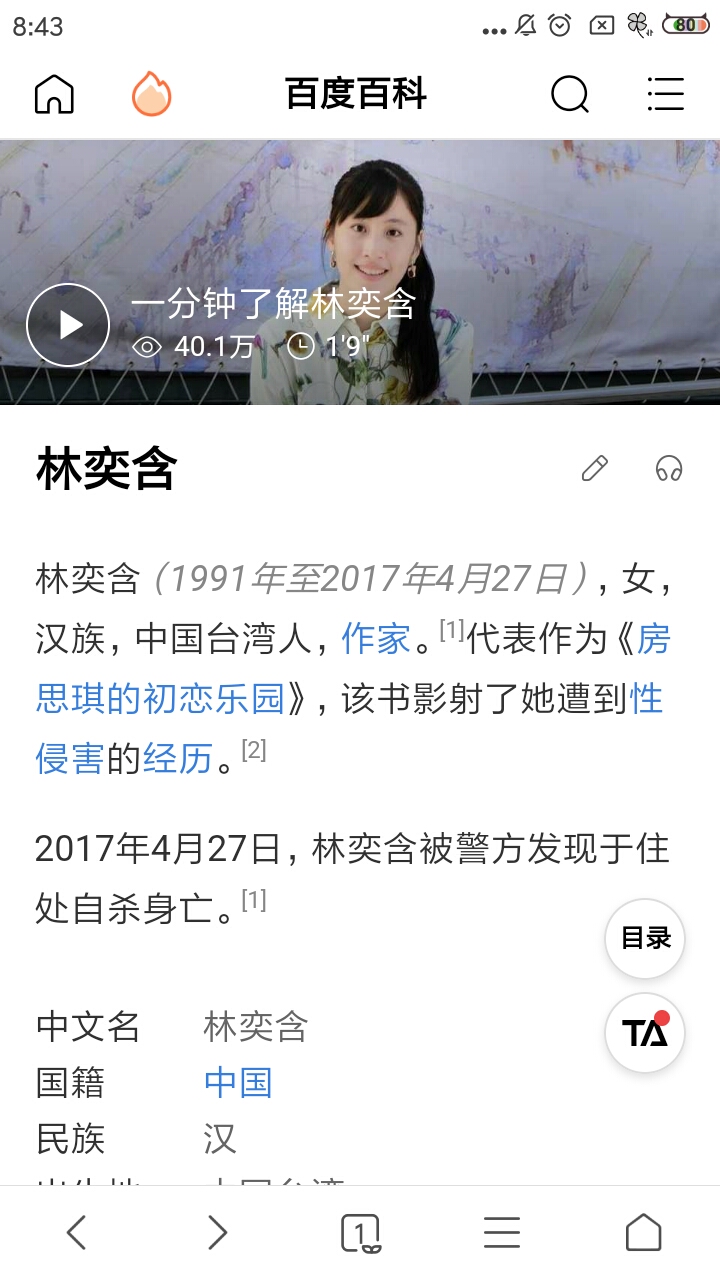Image resolution: width=720 pixels, height=1280 pixels.
Task: Open the 中国 nationality link
Action: 238,1082
